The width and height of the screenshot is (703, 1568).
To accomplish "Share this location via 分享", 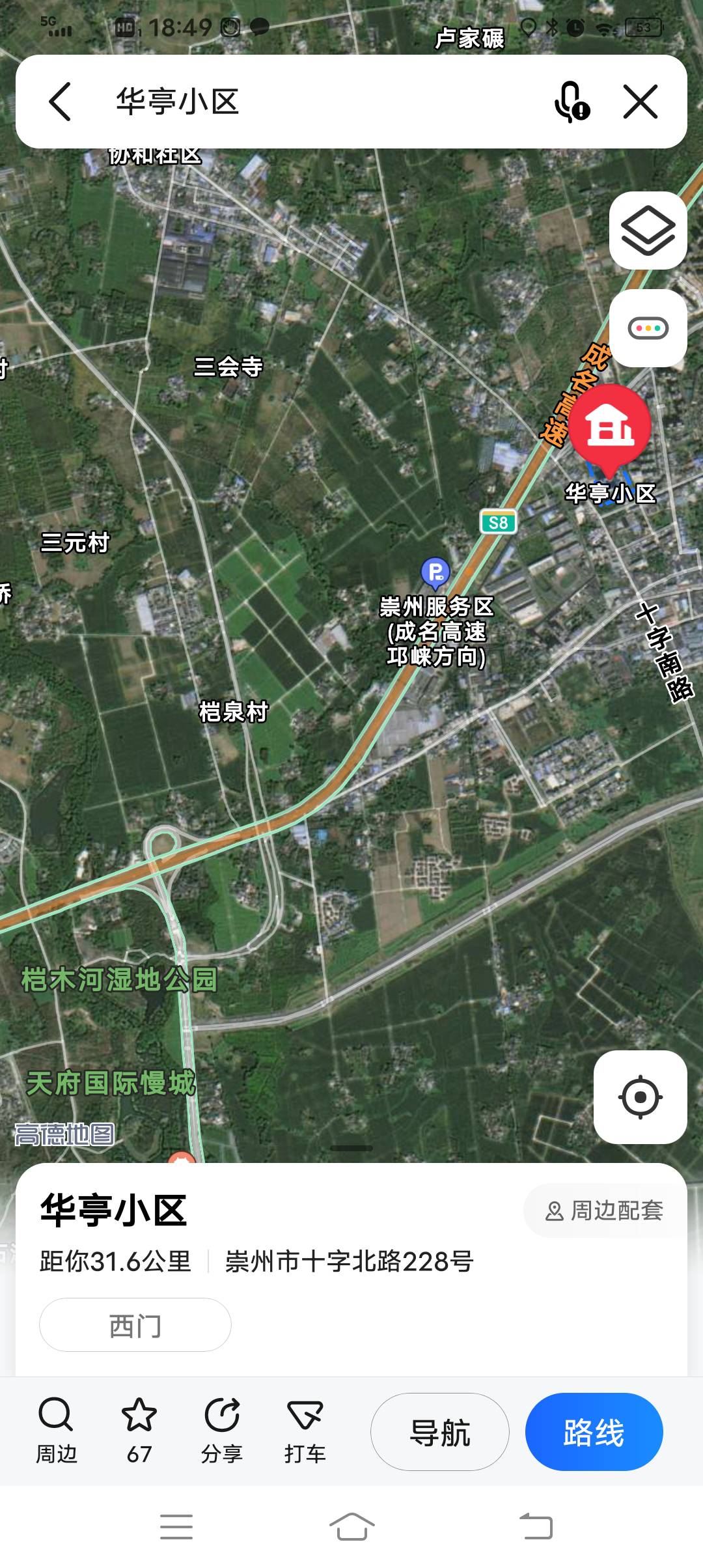I will [222, 1431].
